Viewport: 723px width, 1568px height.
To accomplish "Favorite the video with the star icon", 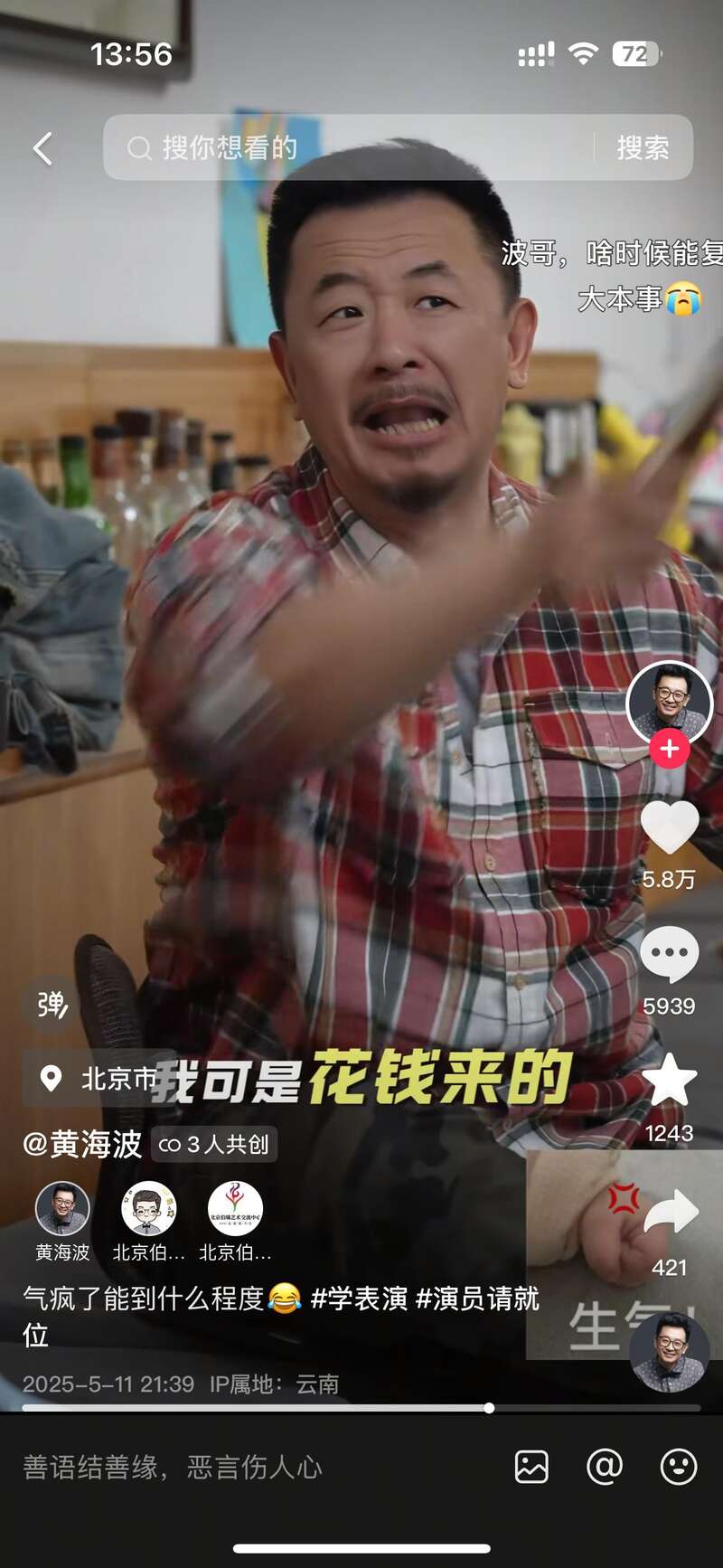I will click(669, 1081).
